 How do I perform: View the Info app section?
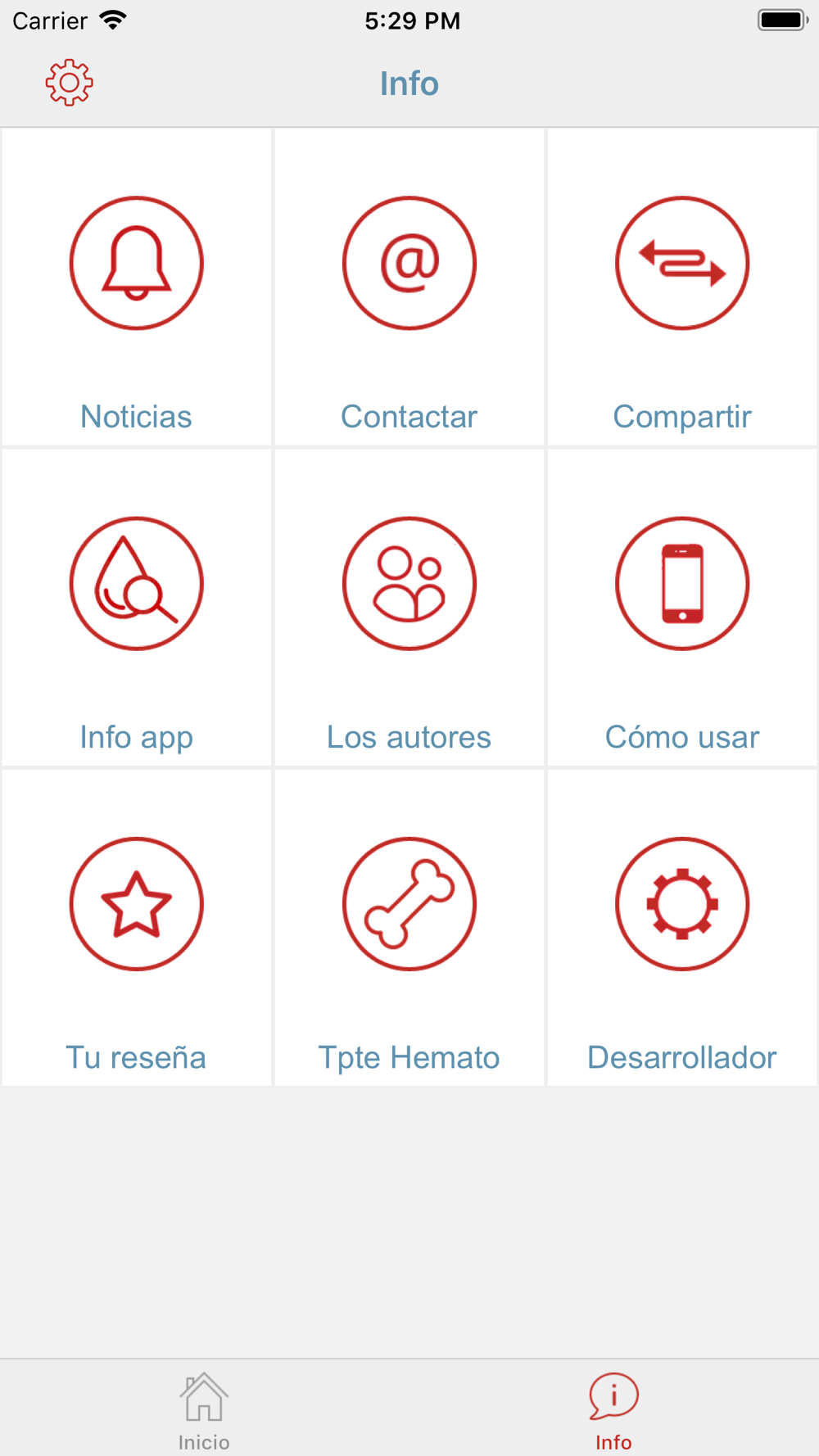tap(136, 608)
